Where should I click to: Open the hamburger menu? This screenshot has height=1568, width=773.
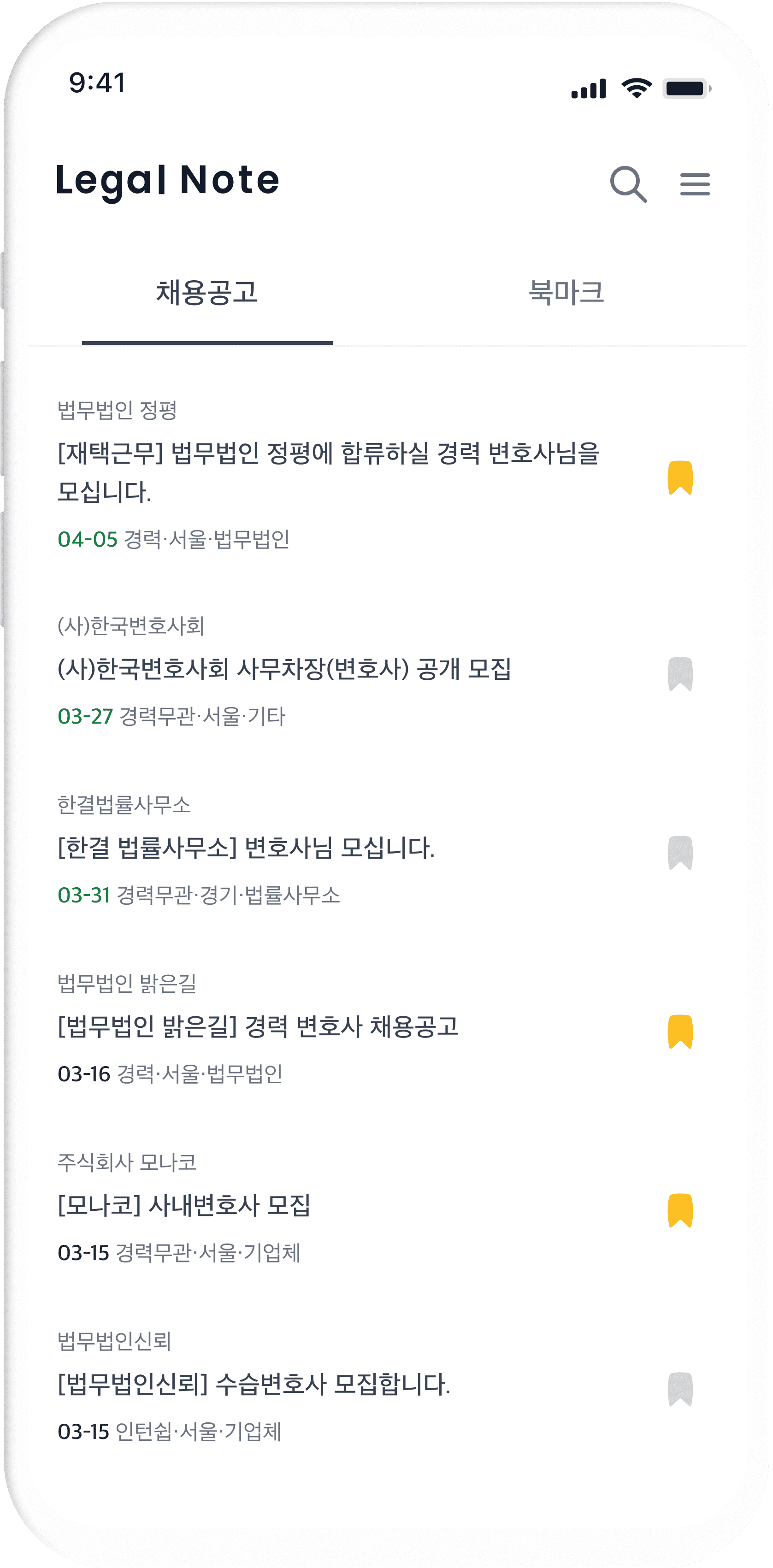coord(695,184)
